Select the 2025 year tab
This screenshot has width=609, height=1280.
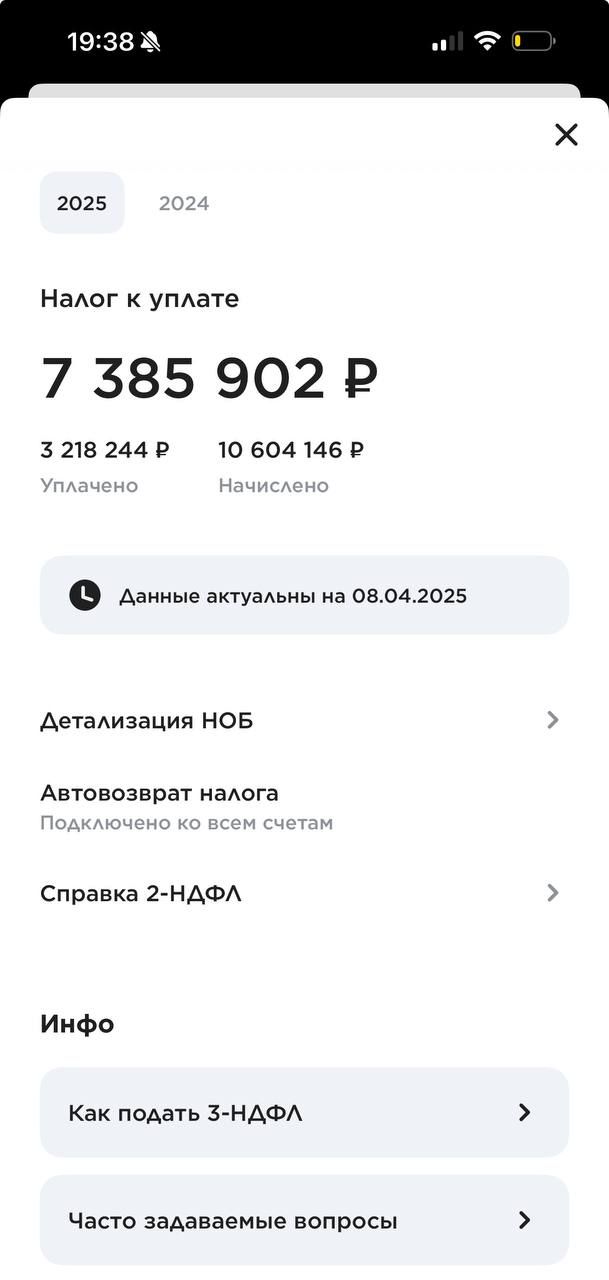[x=82, y=203]
